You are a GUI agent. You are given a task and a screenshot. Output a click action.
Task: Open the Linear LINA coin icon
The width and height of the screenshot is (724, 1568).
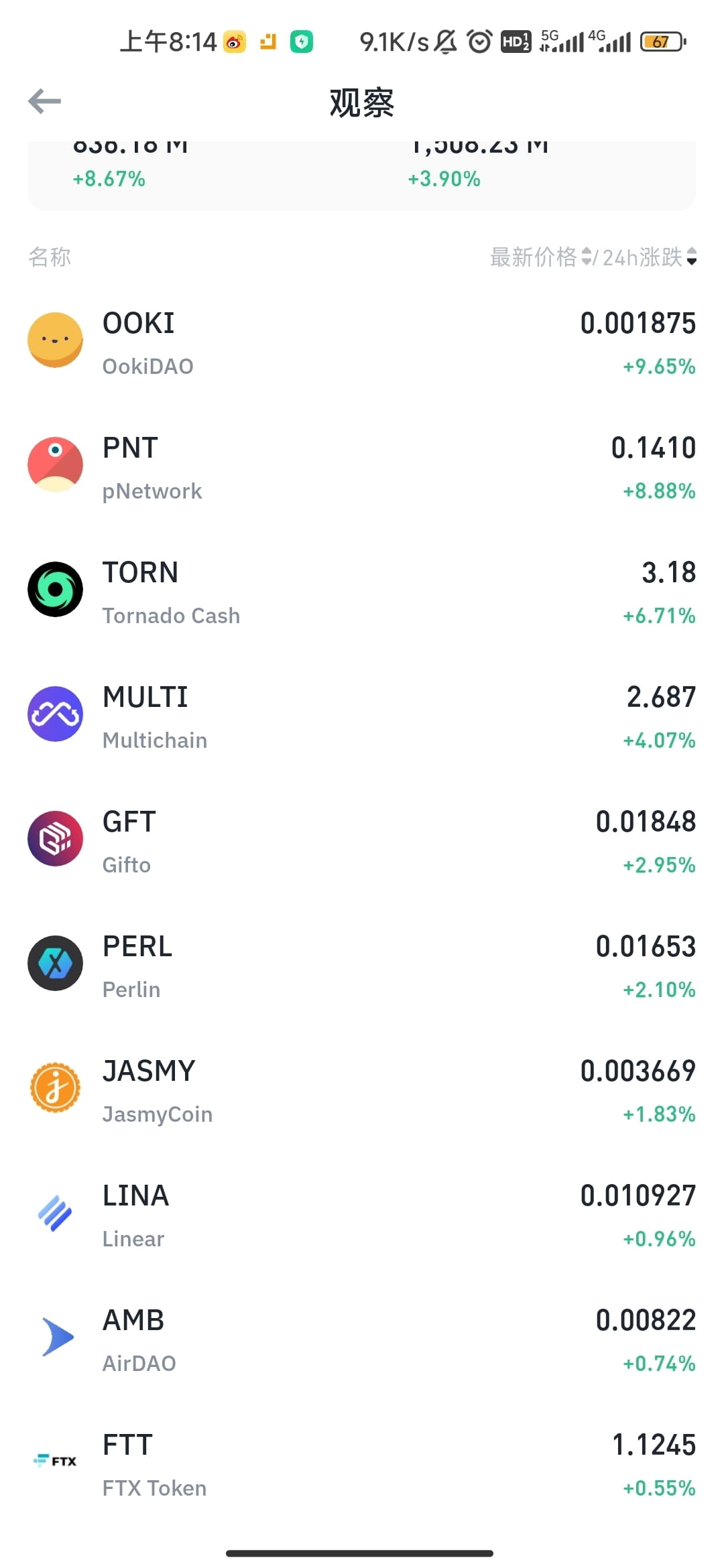(54, 1213)
